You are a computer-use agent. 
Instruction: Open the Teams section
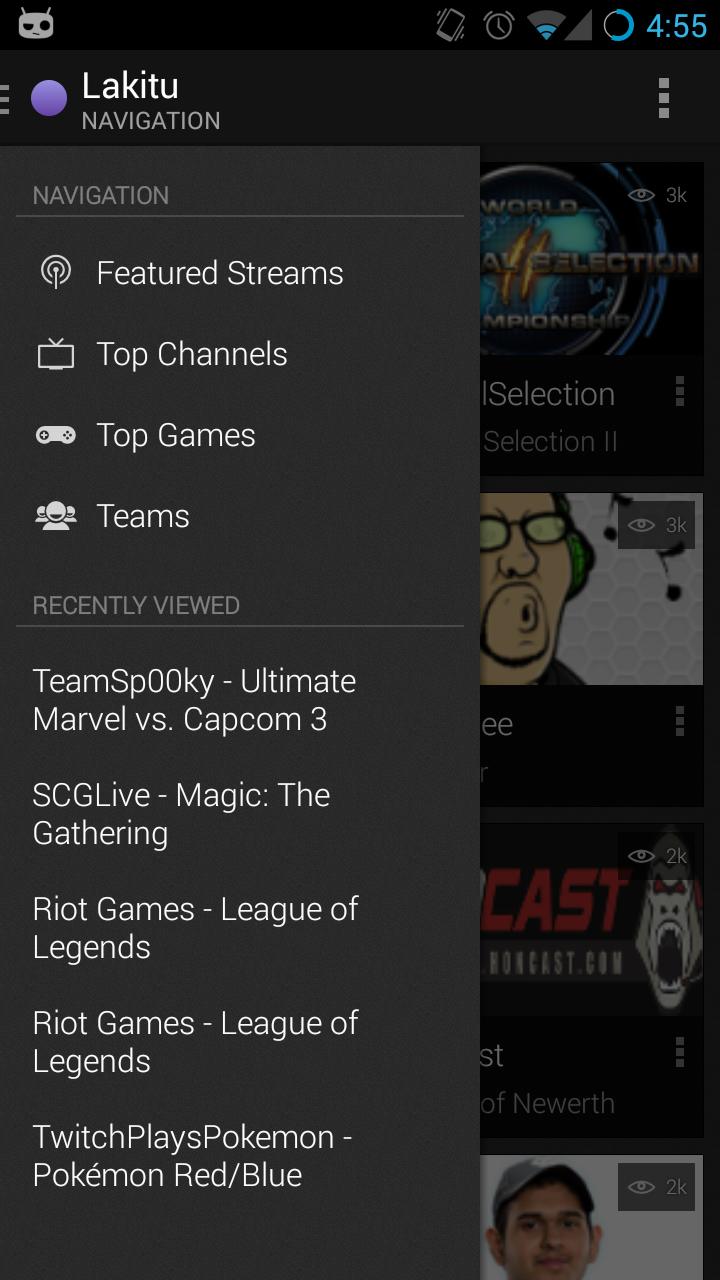[x=143, y=516]
